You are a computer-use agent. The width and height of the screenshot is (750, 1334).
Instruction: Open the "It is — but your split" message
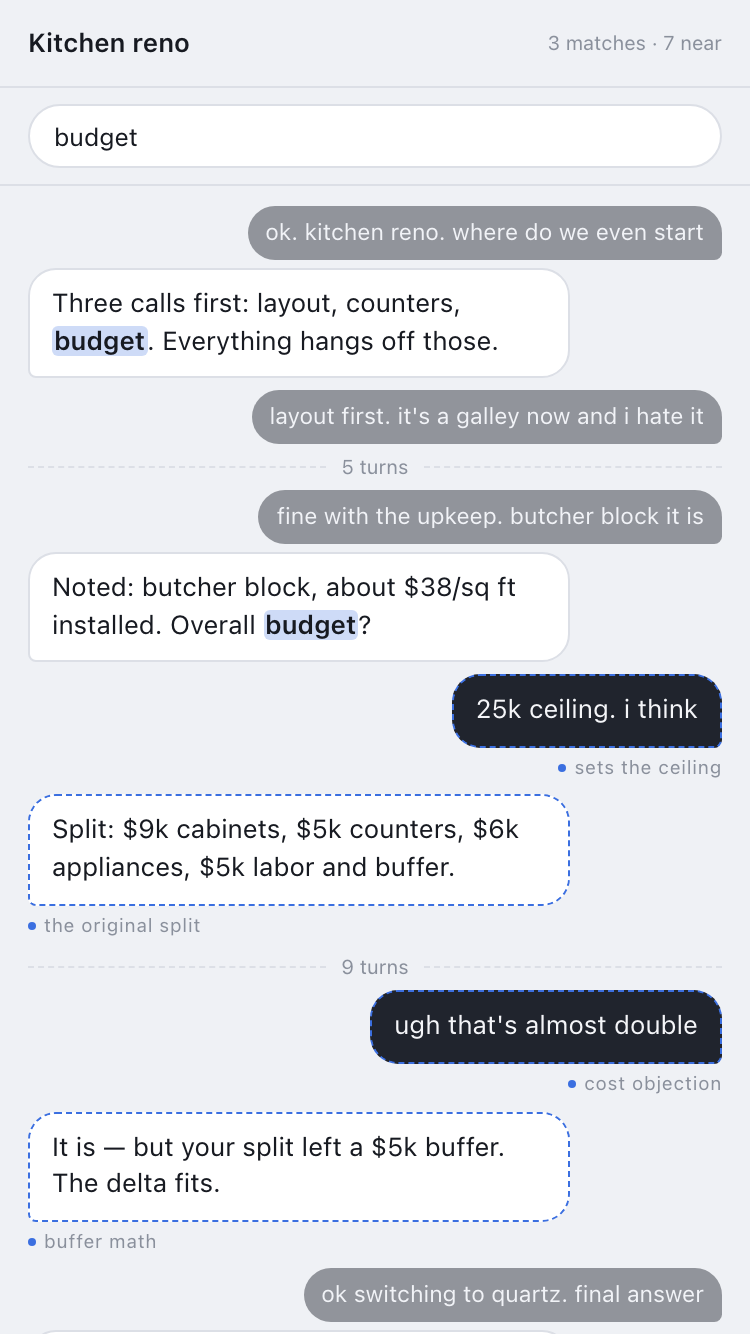coord(299,1166)
